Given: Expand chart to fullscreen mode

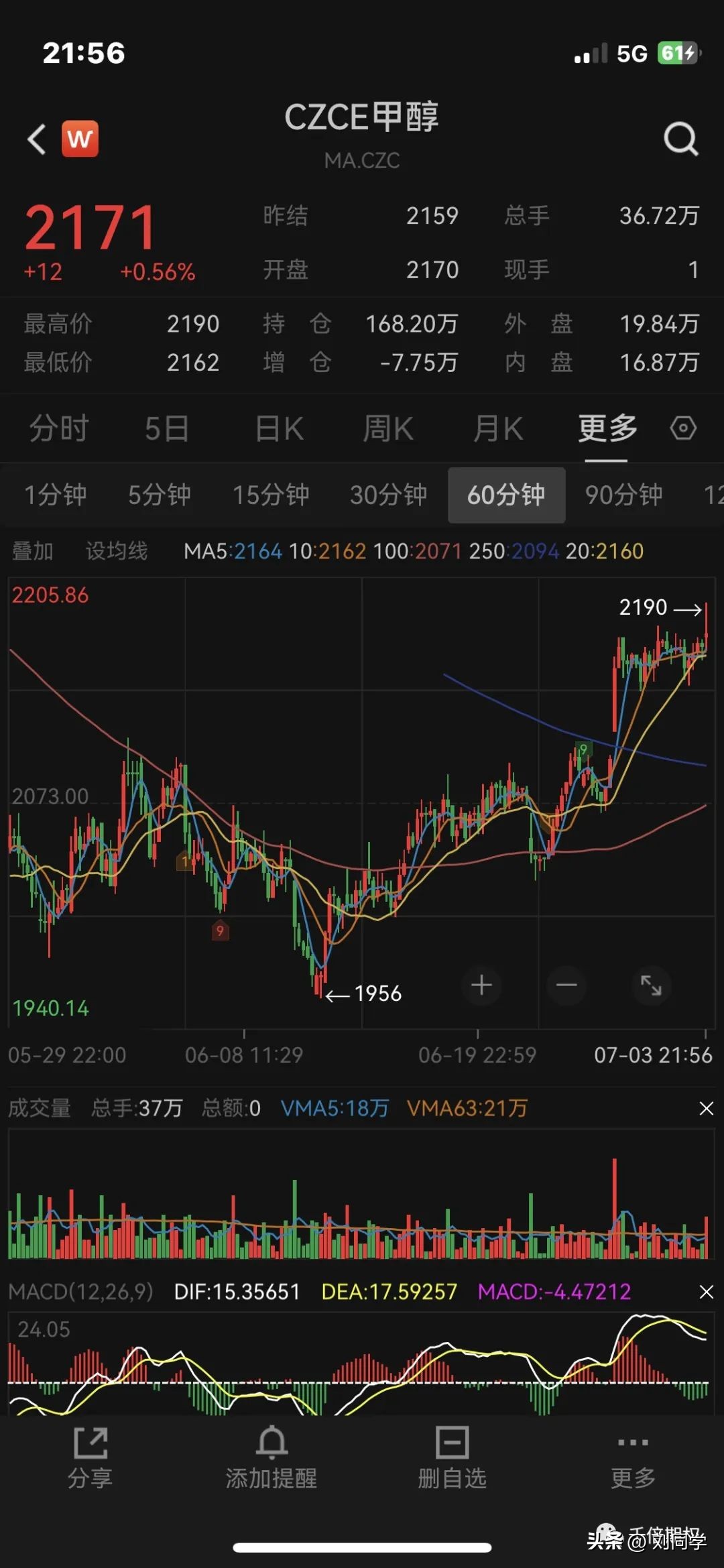Looking at the screenshot, I should click(x=651, y=985).
